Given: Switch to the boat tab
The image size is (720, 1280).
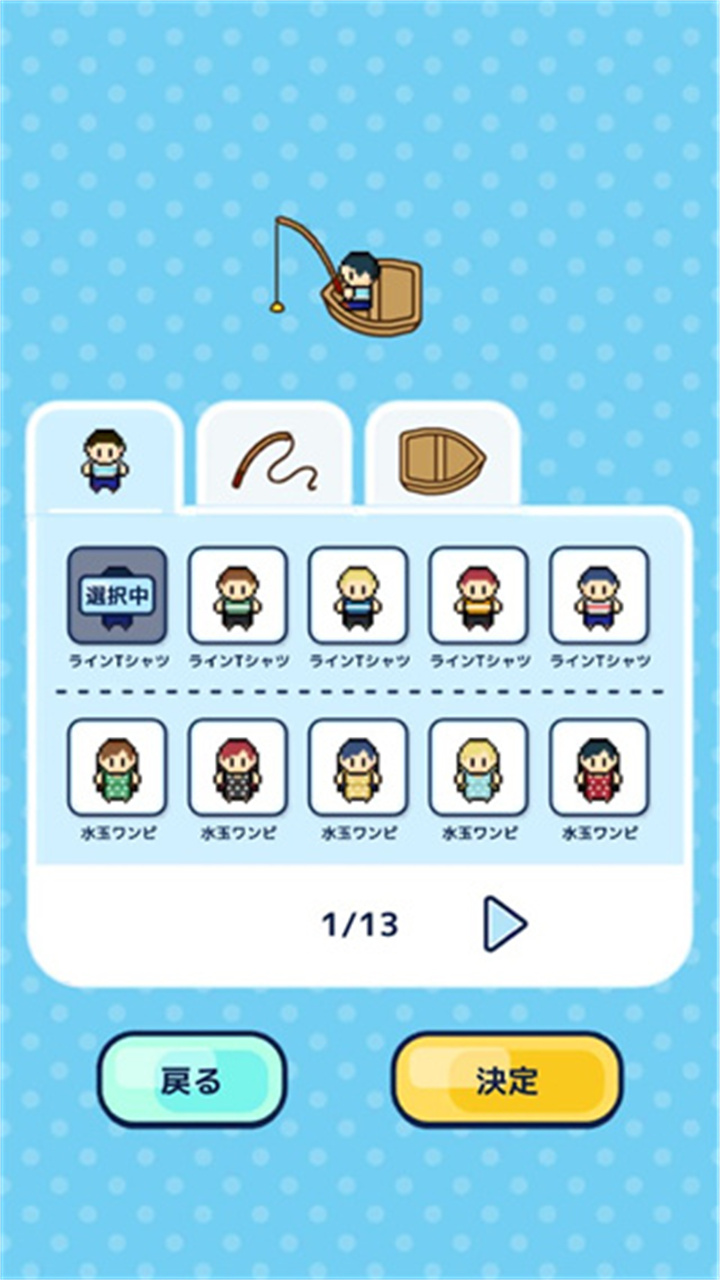Looking at the screenshot, I should click(442, 461).
